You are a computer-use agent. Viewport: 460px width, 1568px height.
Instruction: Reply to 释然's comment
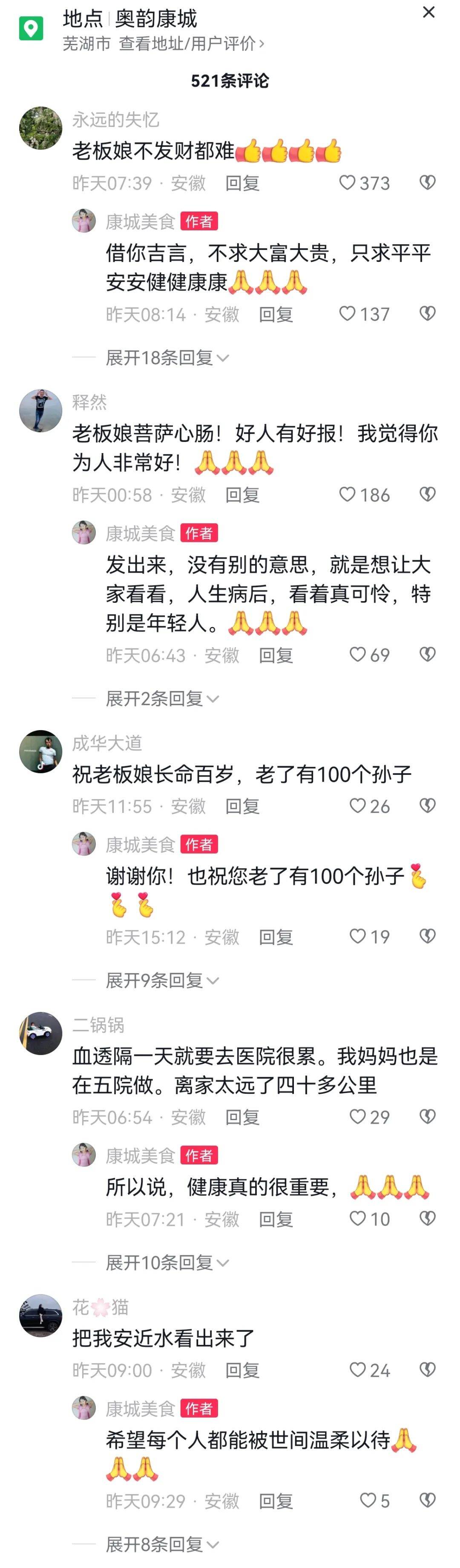[242, 495]
